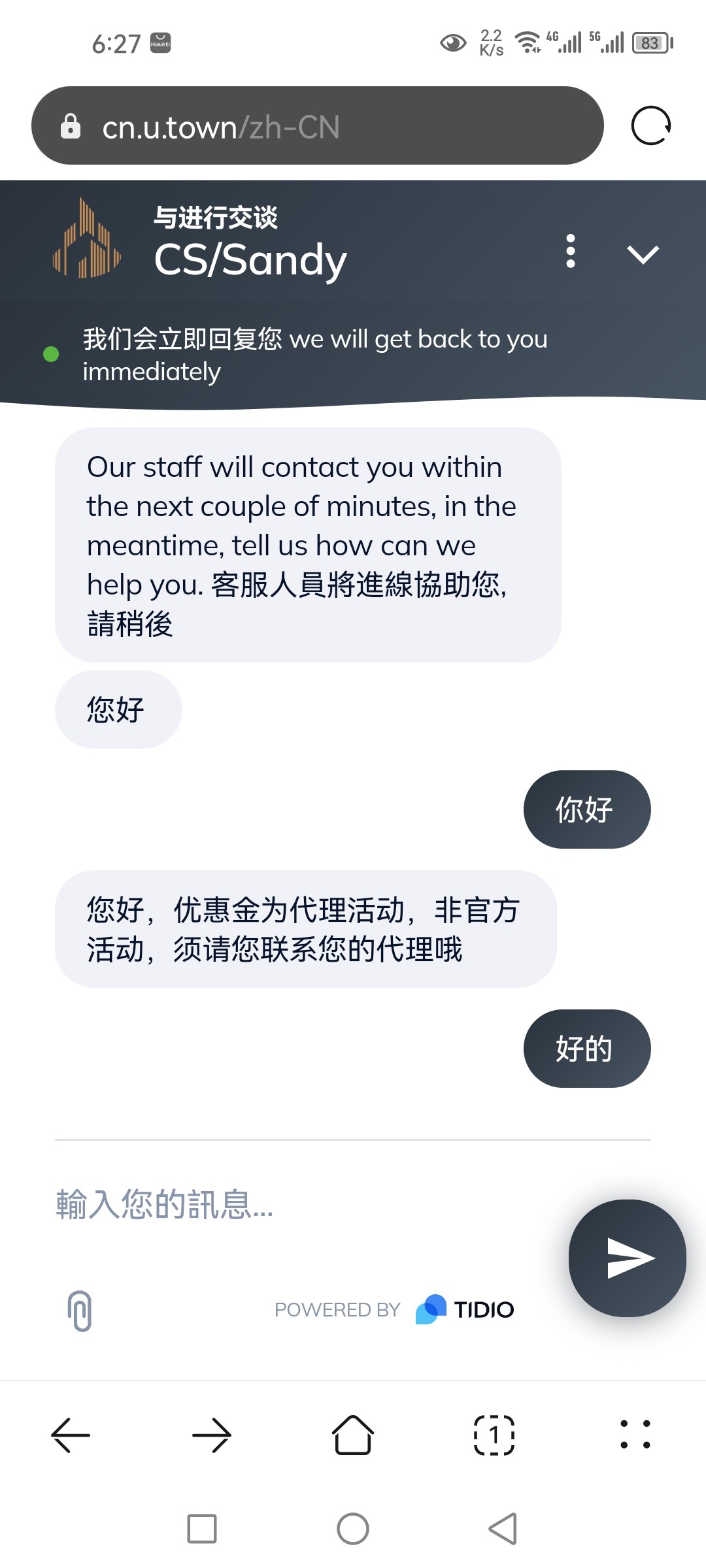Return to the phone's home screen
706x1568 pixels.
point(353,1529)
